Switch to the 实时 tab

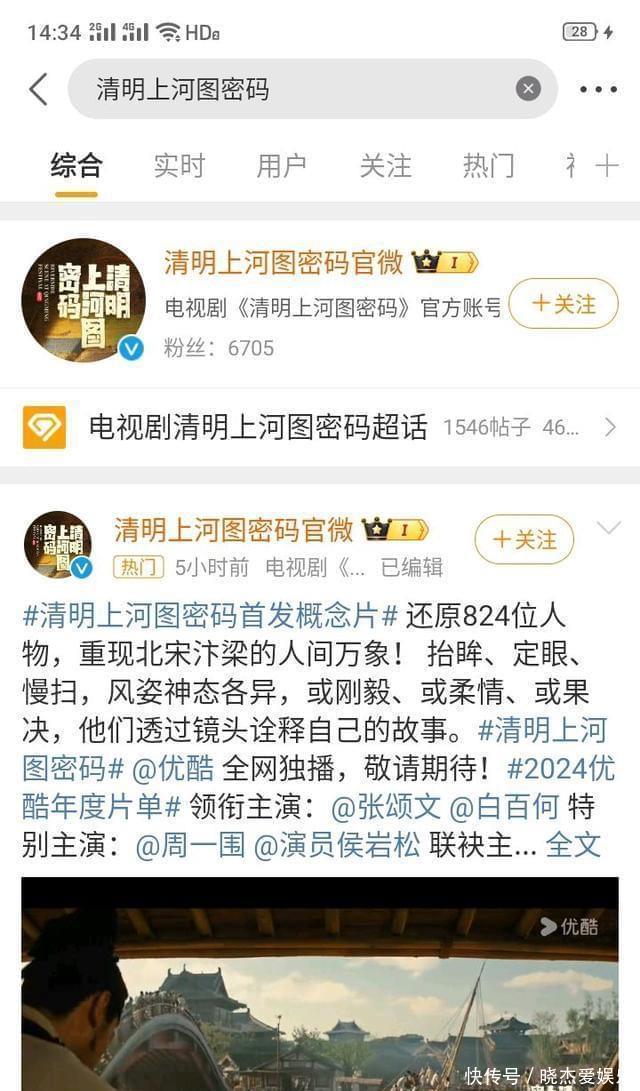179,165
